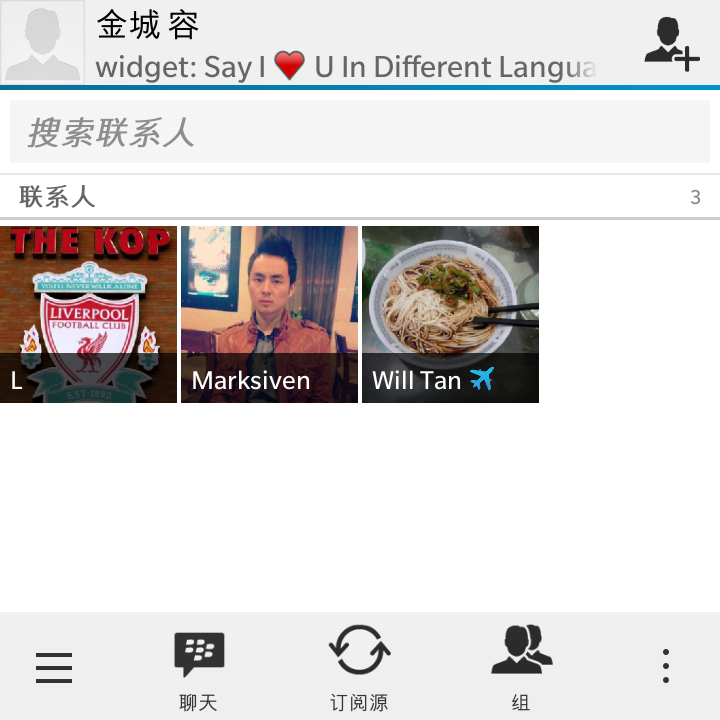The height and width of the screenshot is (720, 720).
Task: Switch to the 聊天 chats tab
Action: (199, 668)
